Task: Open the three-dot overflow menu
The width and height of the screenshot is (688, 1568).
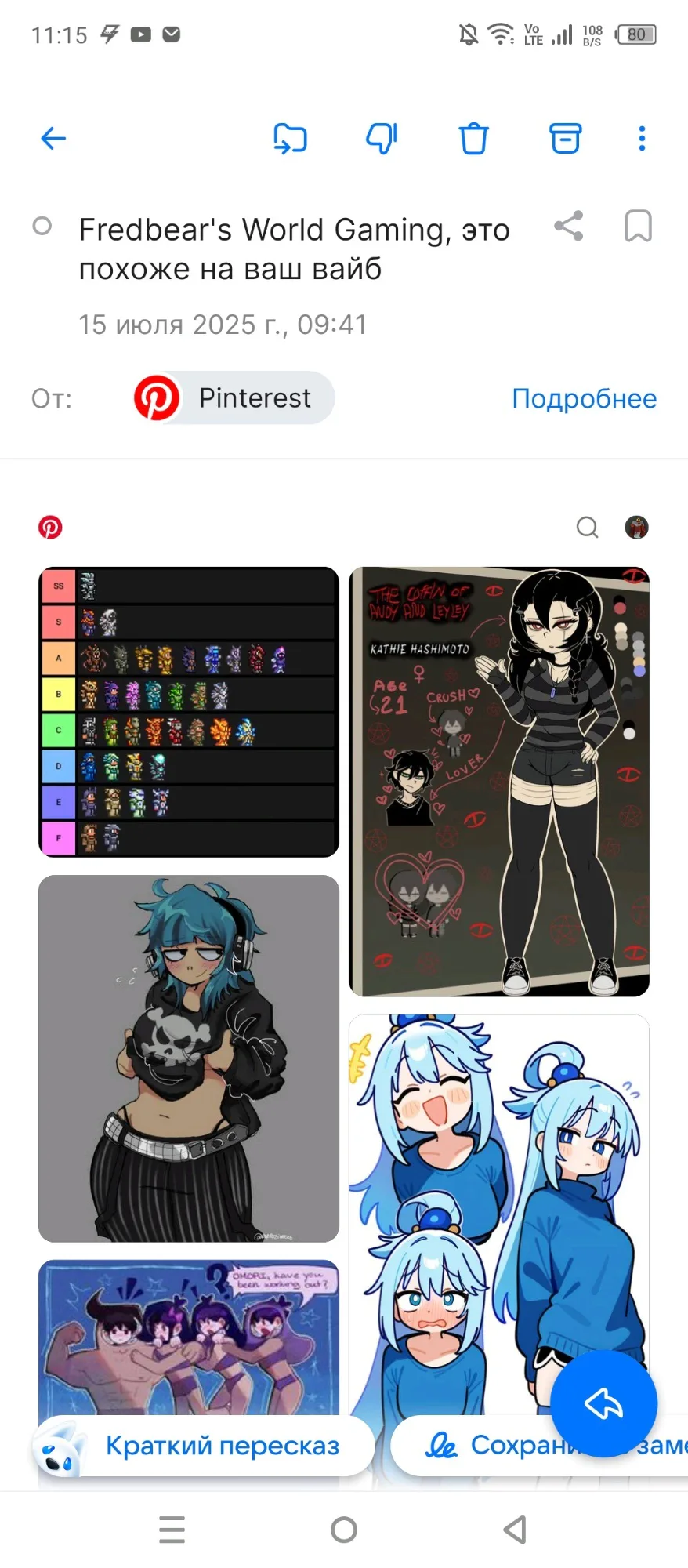Action: coord(642,139)
